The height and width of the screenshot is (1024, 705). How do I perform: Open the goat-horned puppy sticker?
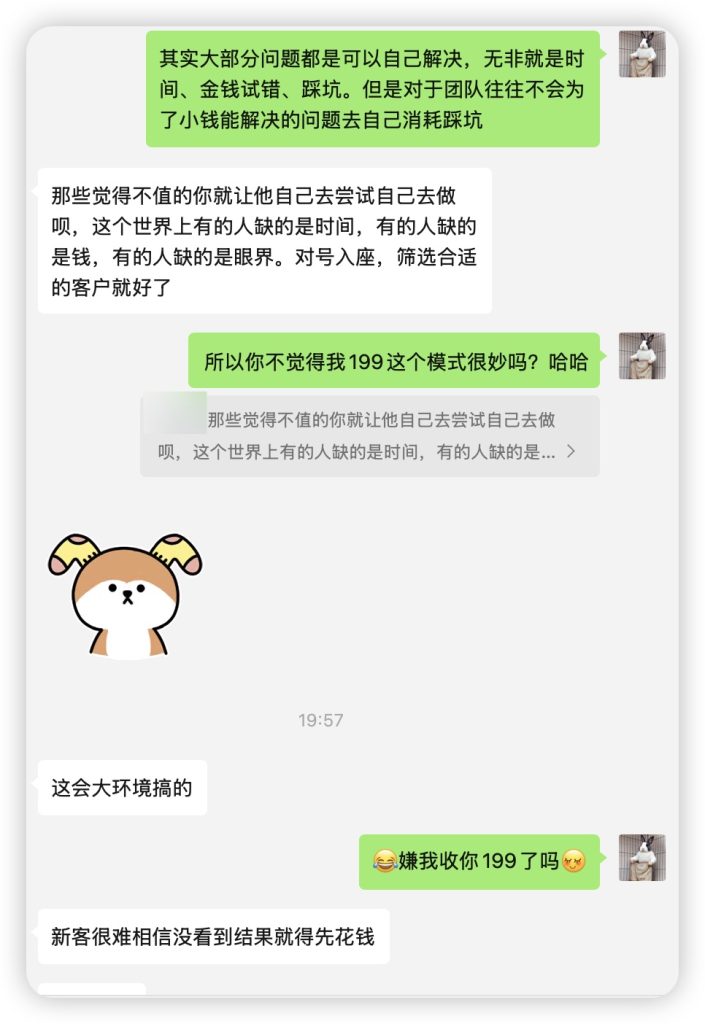[125, 595]
